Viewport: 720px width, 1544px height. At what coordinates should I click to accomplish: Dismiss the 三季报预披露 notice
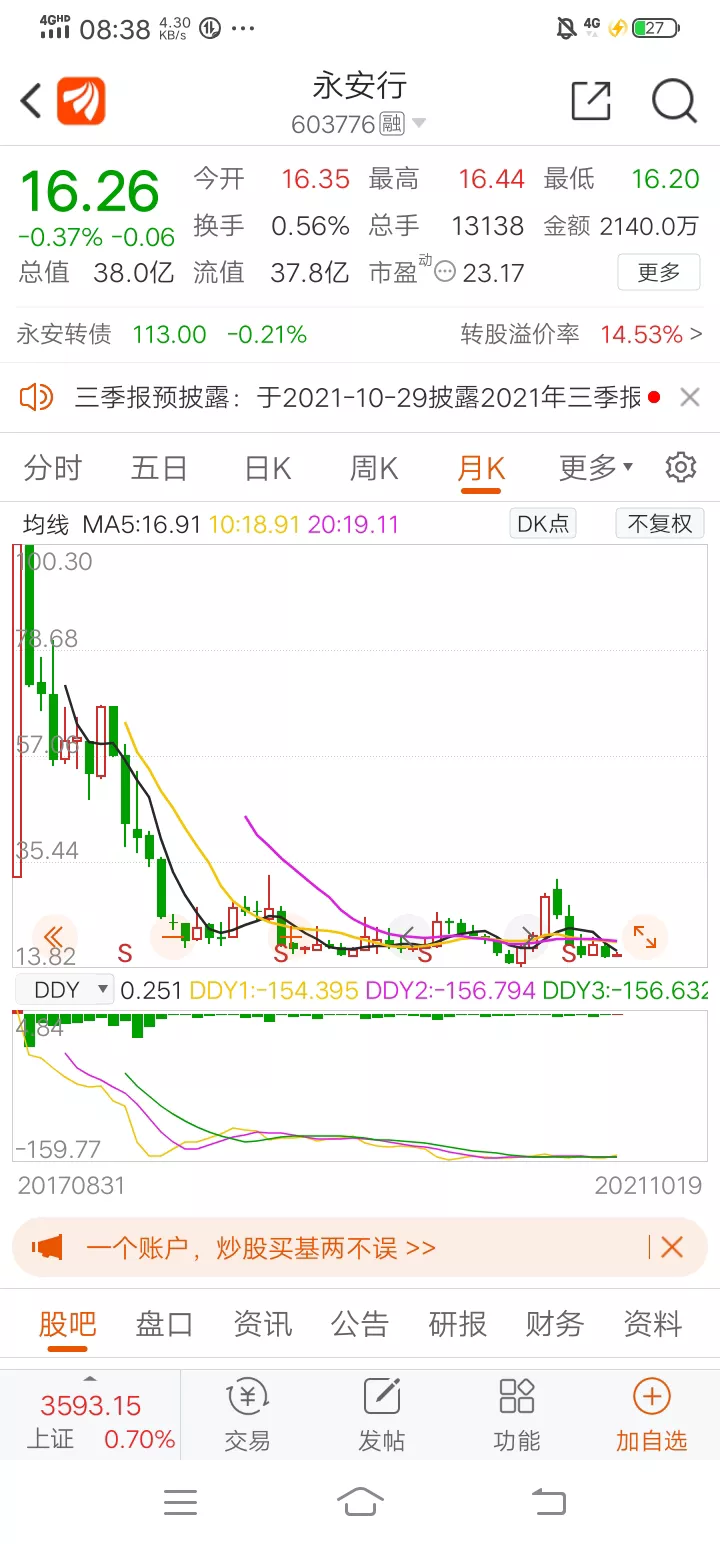[x=689, y=398]
